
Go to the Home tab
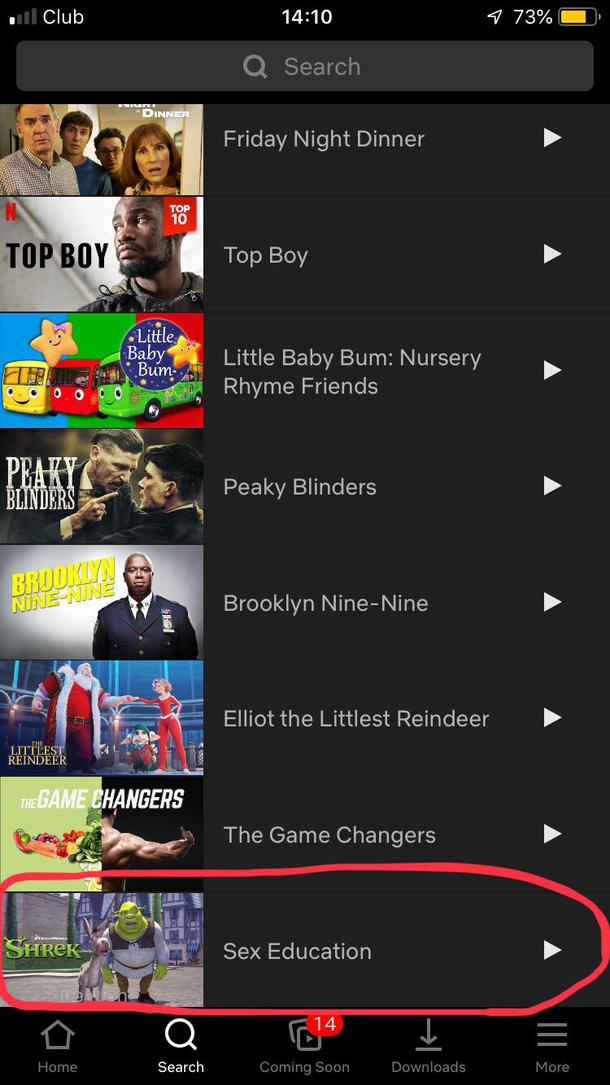[57, 1047]
